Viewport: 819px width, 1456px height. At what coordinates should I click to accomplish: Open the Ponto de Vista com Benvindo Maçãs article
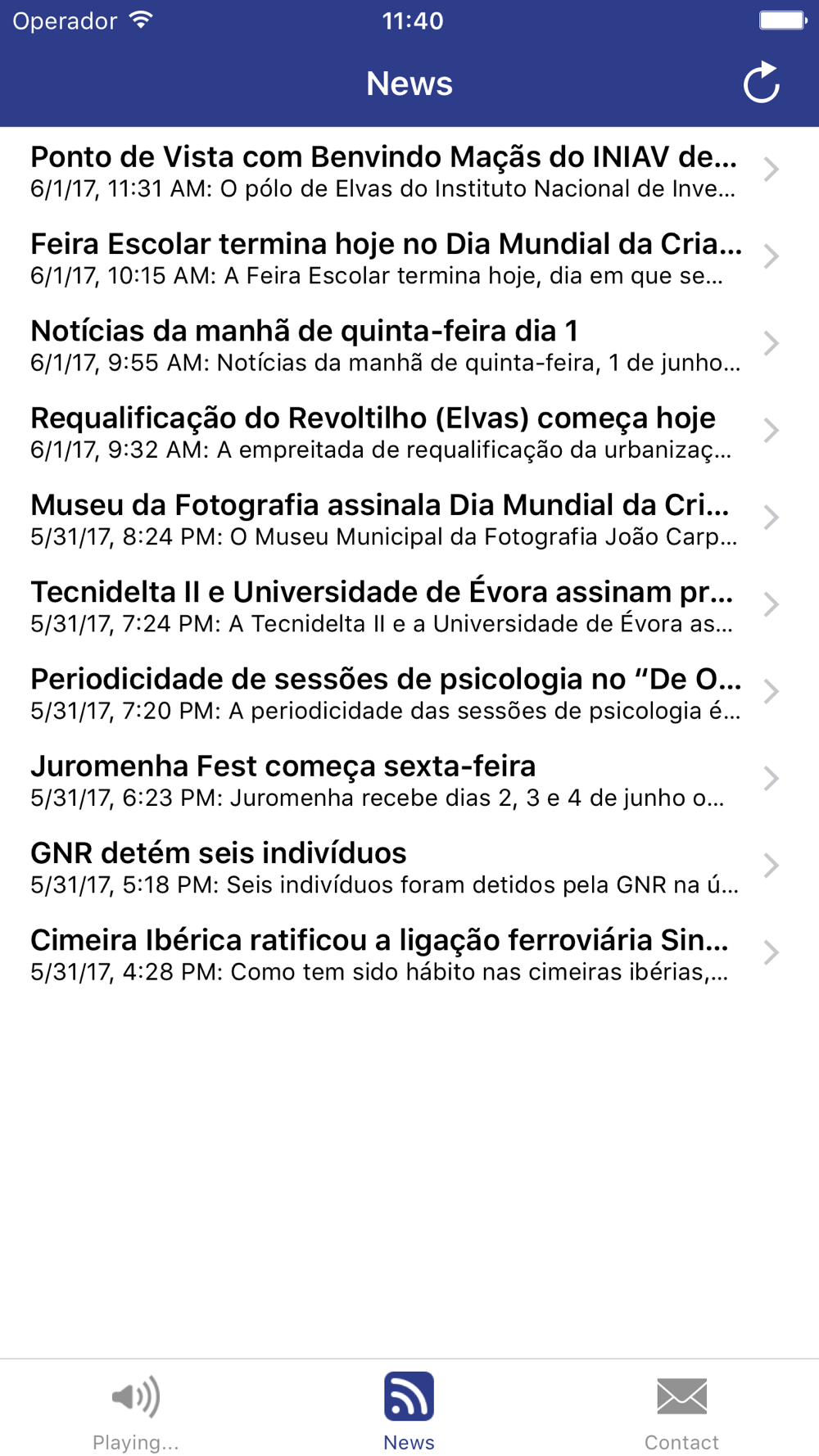tap(409, 170)
